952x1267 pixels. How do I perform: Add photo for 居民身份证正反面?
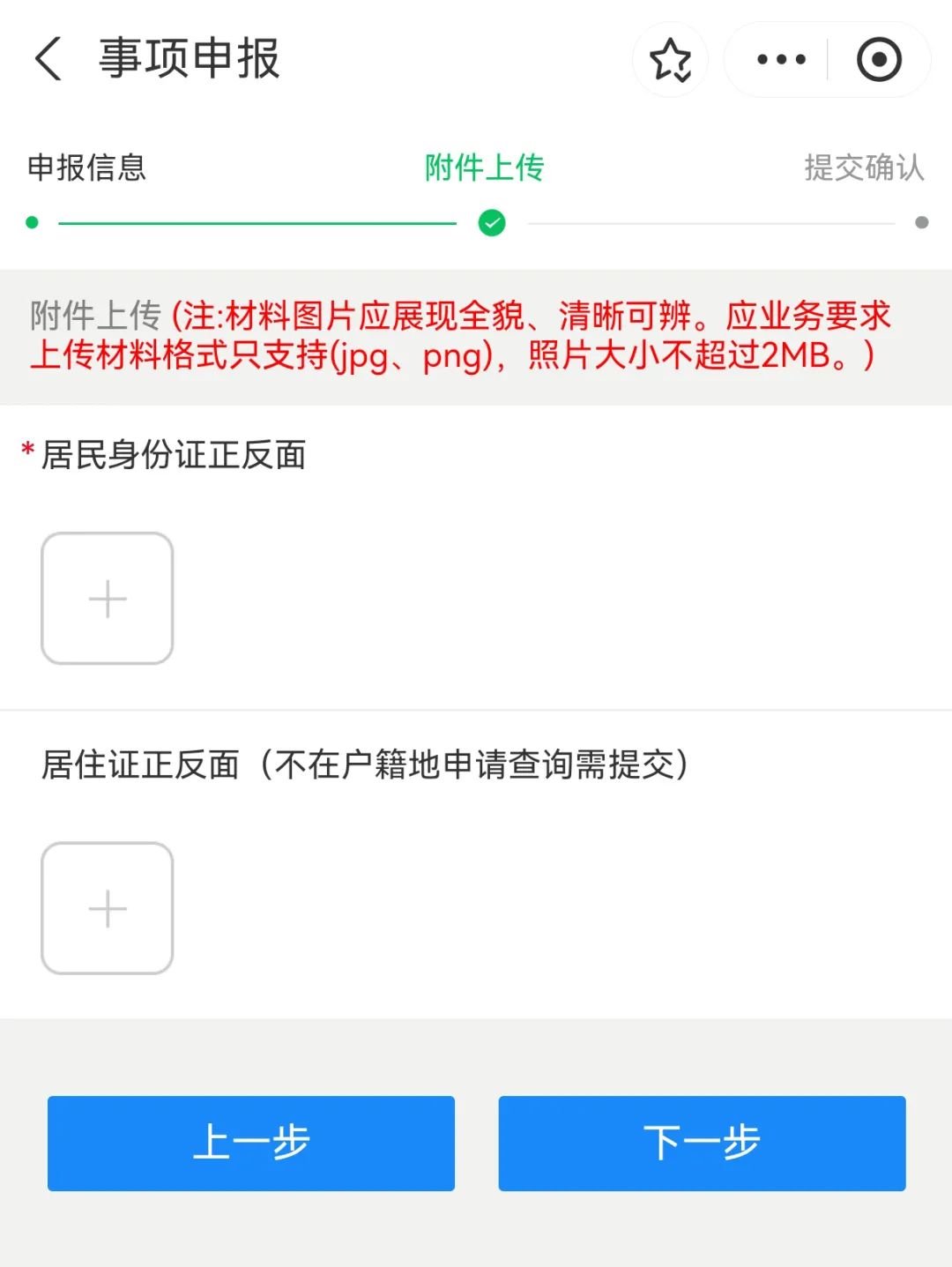click(x=108, y=599)
